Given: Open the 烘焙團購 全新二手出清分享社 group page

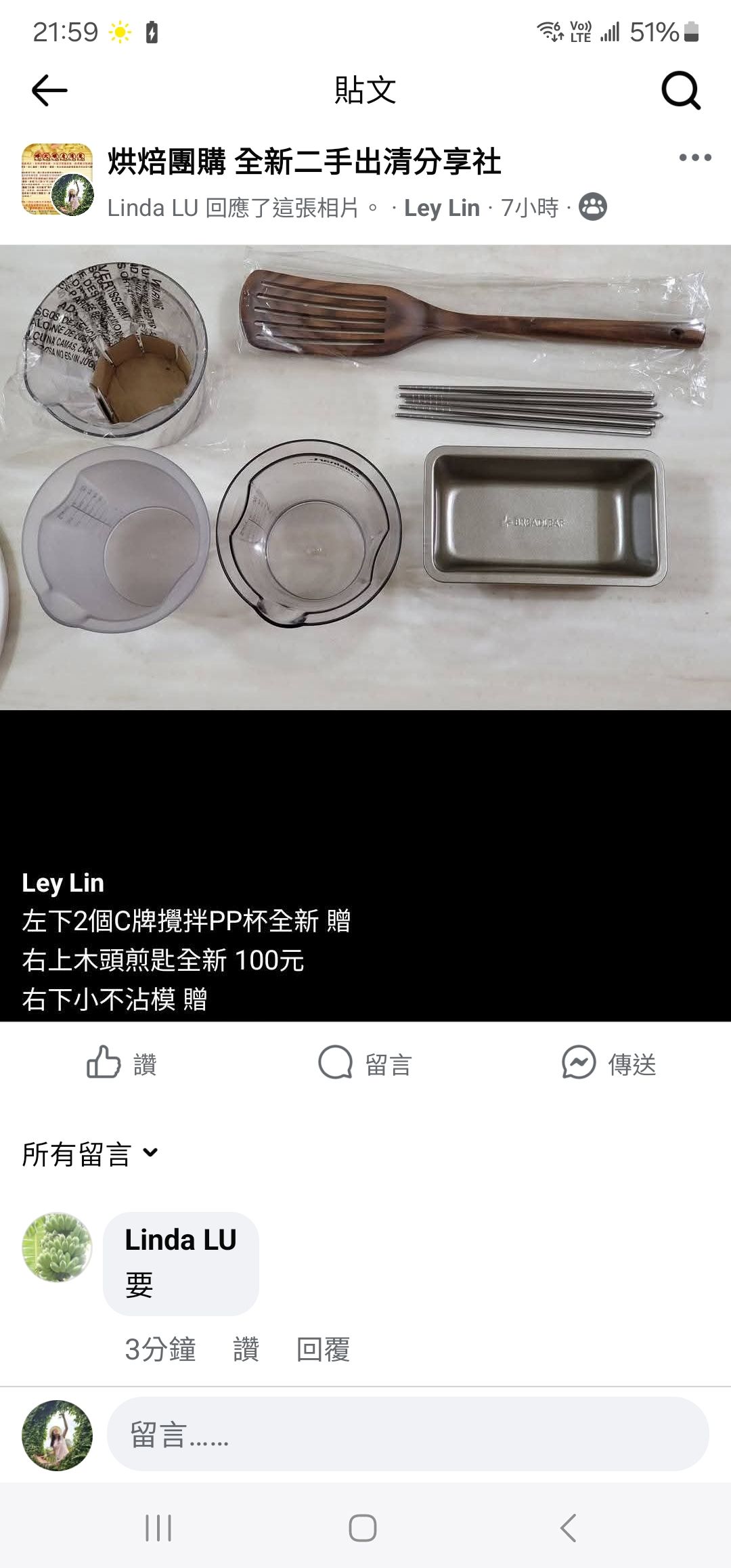Looking at the screenshot, I should point(304,162).
